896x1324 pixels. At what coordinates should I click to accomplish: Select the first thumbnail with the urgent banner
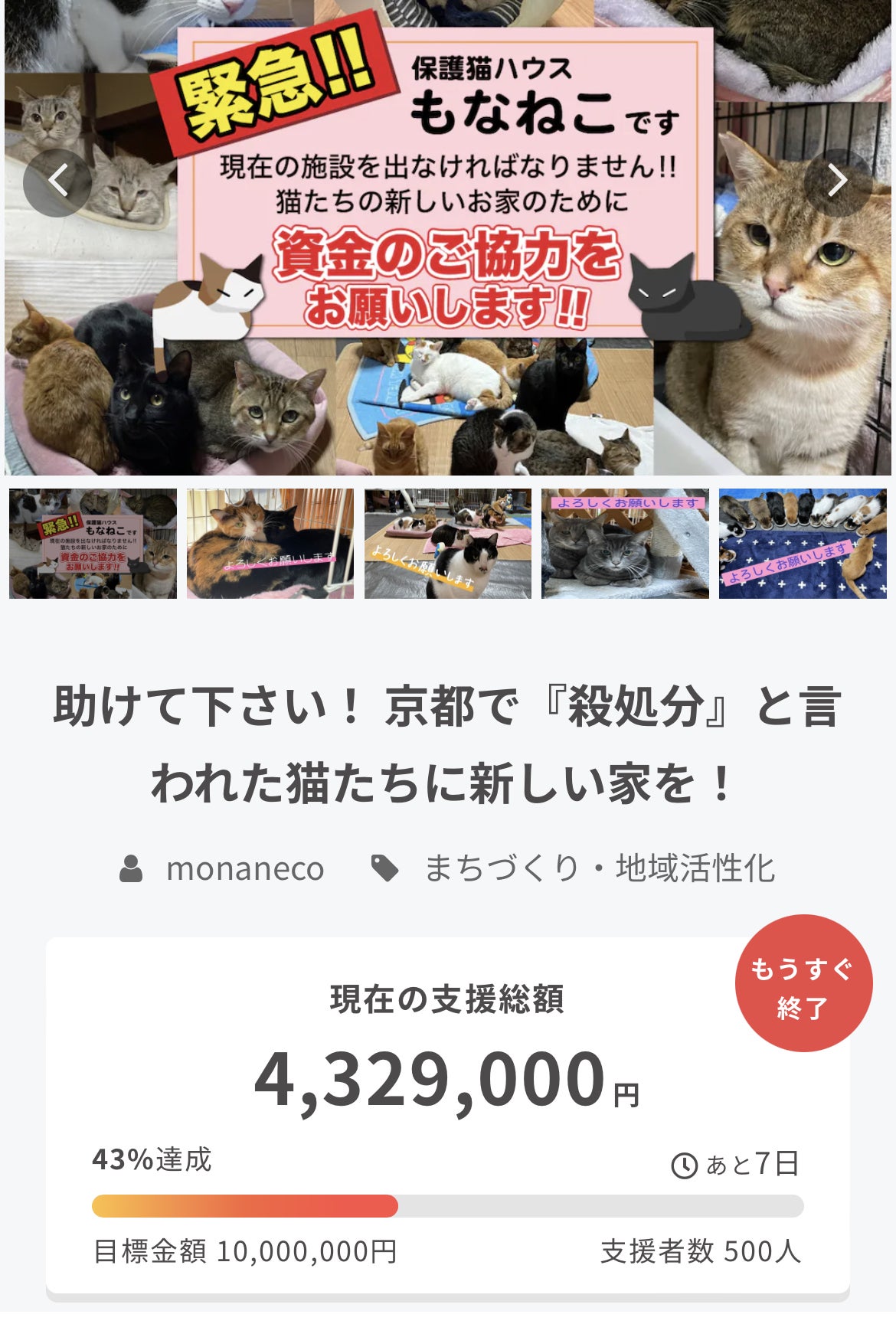click(93, 544)
